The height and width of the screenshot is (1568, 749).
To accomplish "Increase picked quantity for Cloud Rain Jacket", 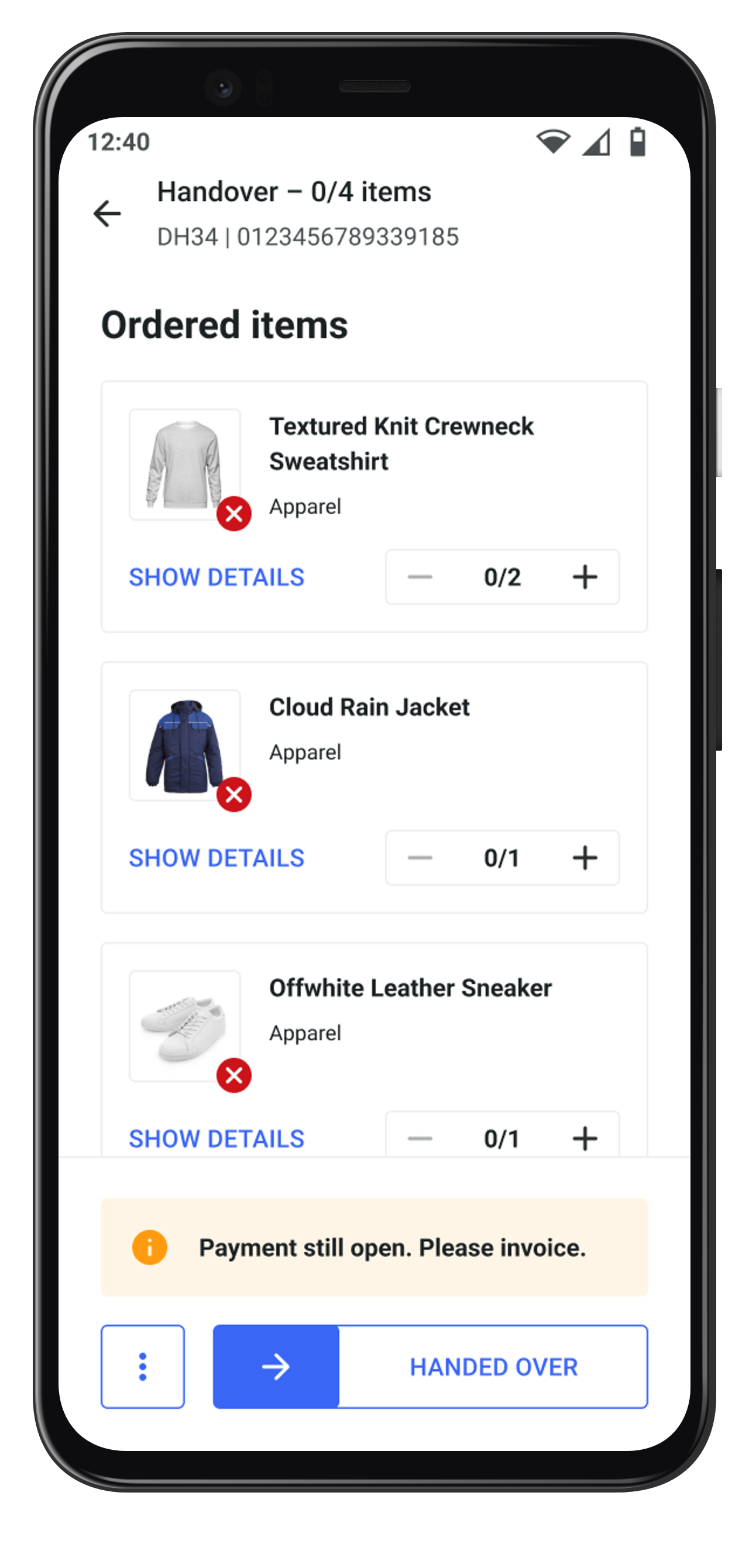I will (x=585, y=858).
